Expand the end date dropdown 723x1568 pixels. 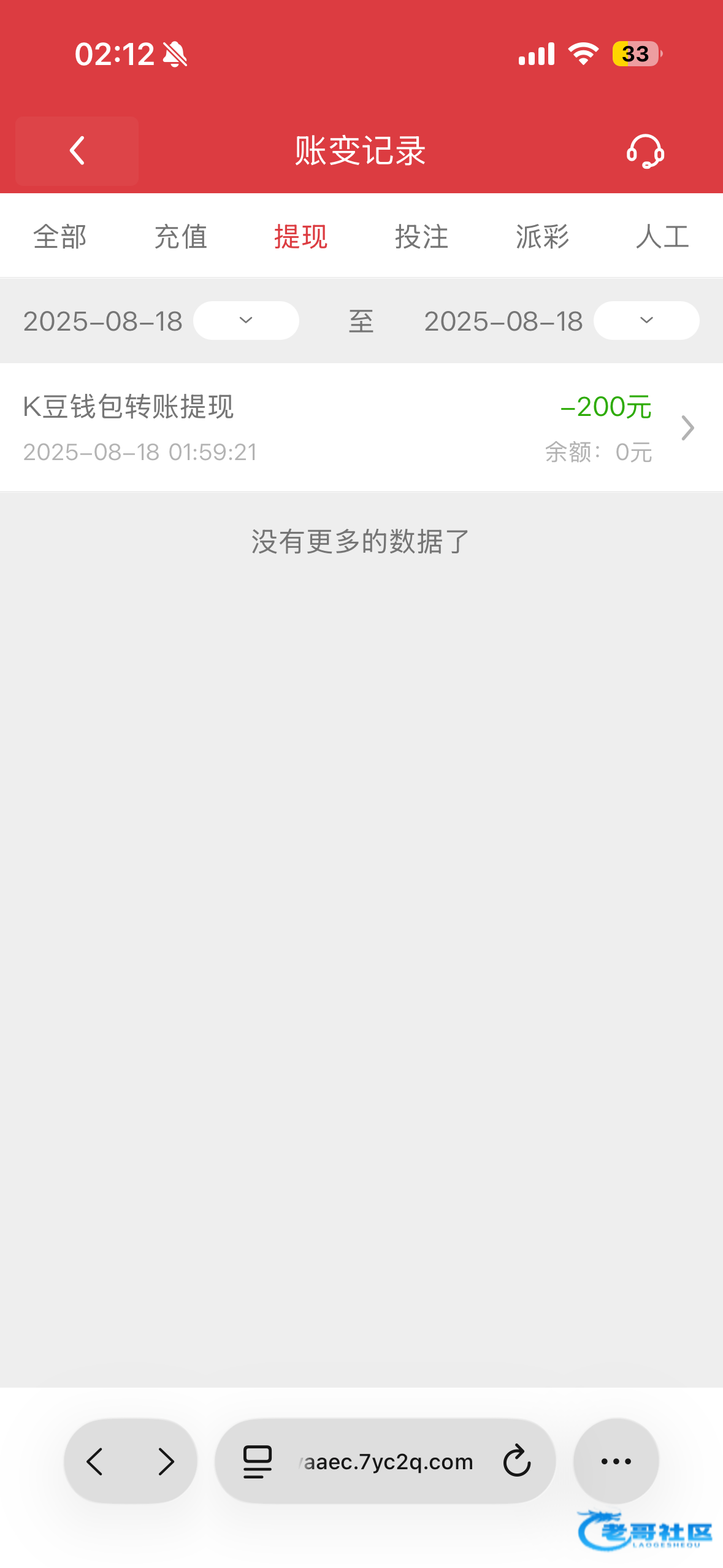[646, 321]
